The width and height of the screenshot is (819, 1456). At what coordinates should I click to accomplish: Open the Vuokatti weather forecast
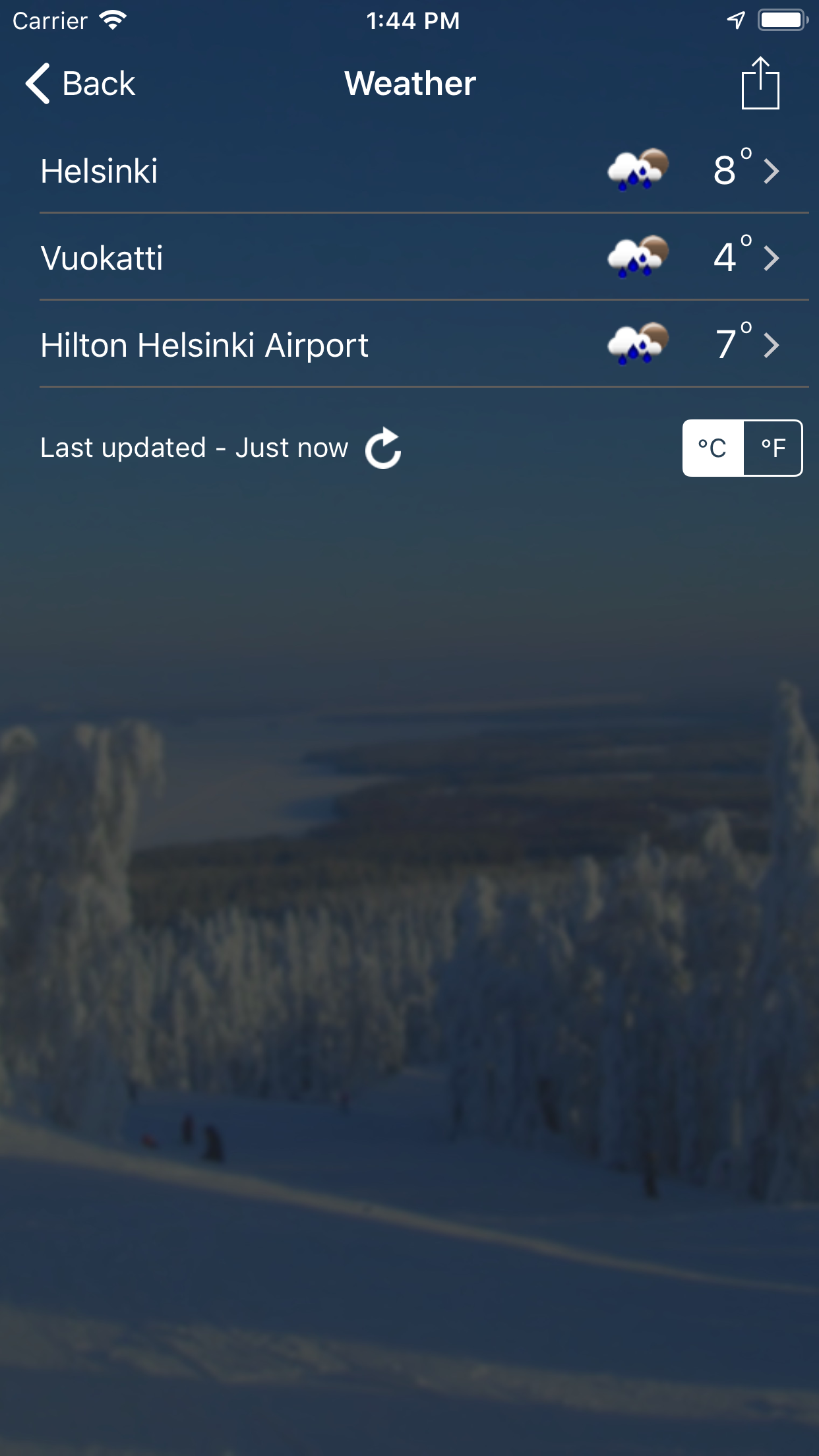[409, 257]
